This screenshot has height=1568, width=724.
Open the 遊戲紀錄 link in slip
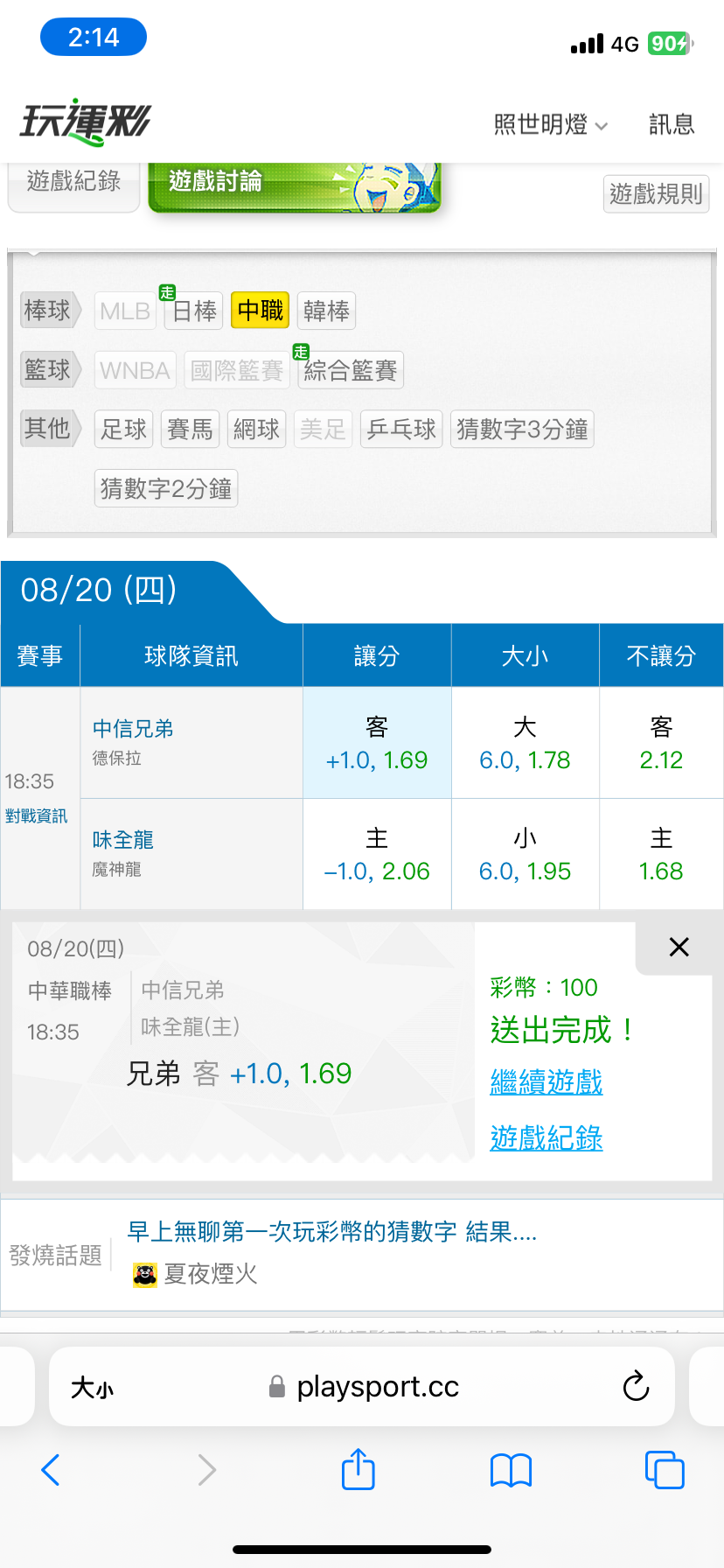(x=546, y=1138)
